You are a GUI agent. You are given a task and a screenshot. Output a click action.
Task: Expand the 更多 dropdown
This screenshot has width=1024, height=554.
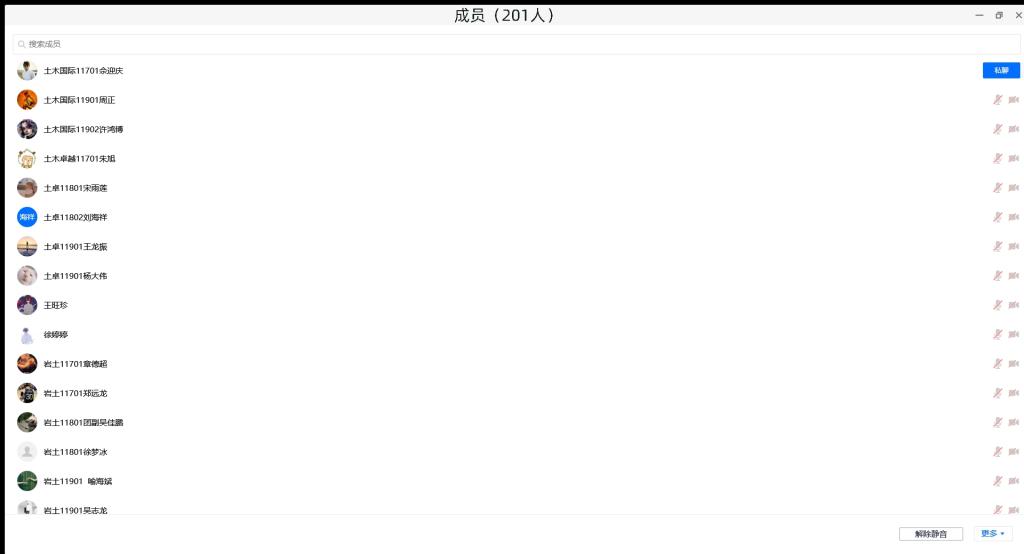[993, 534]
